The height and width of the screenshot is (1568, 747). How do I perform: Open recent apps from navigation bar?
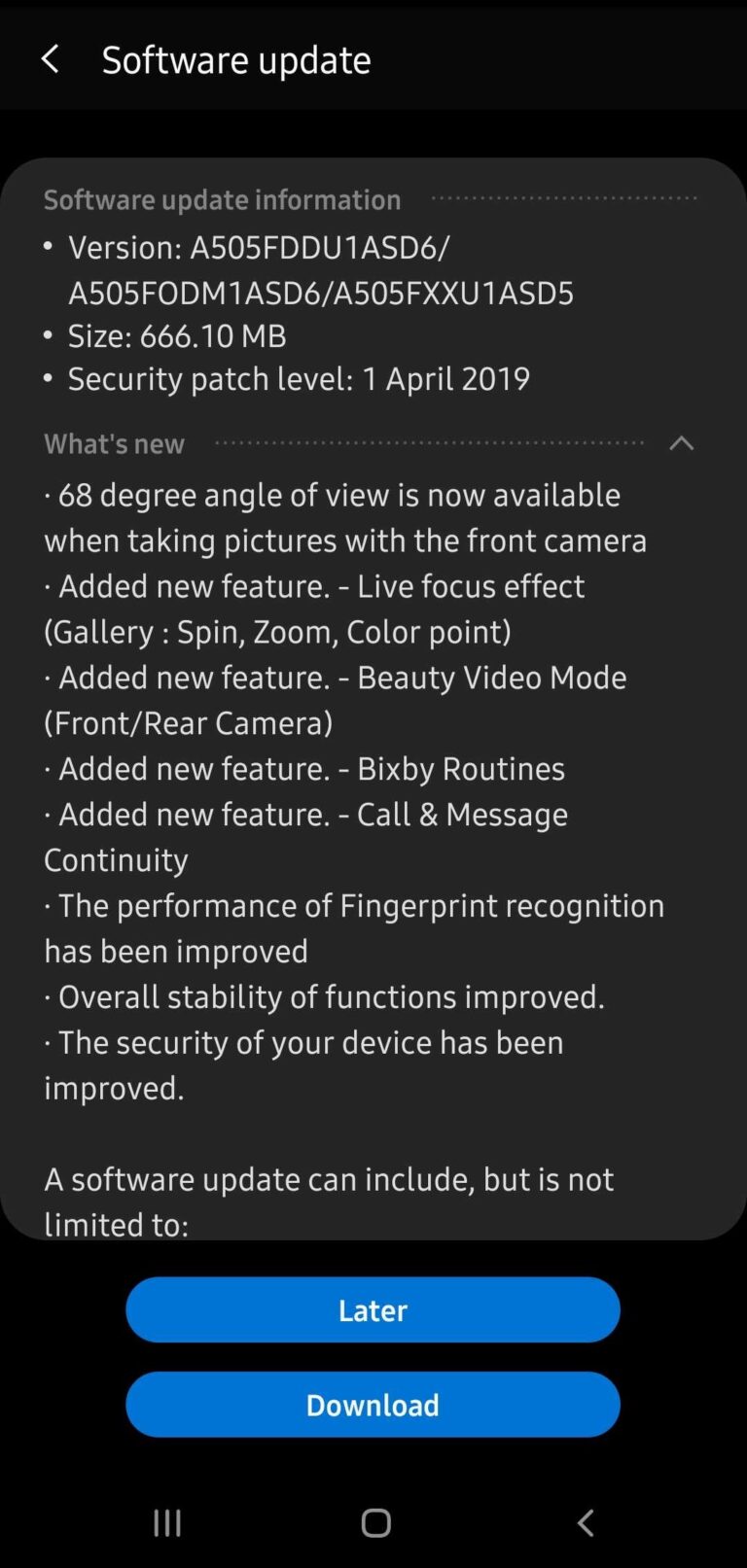click(167, 1522)
